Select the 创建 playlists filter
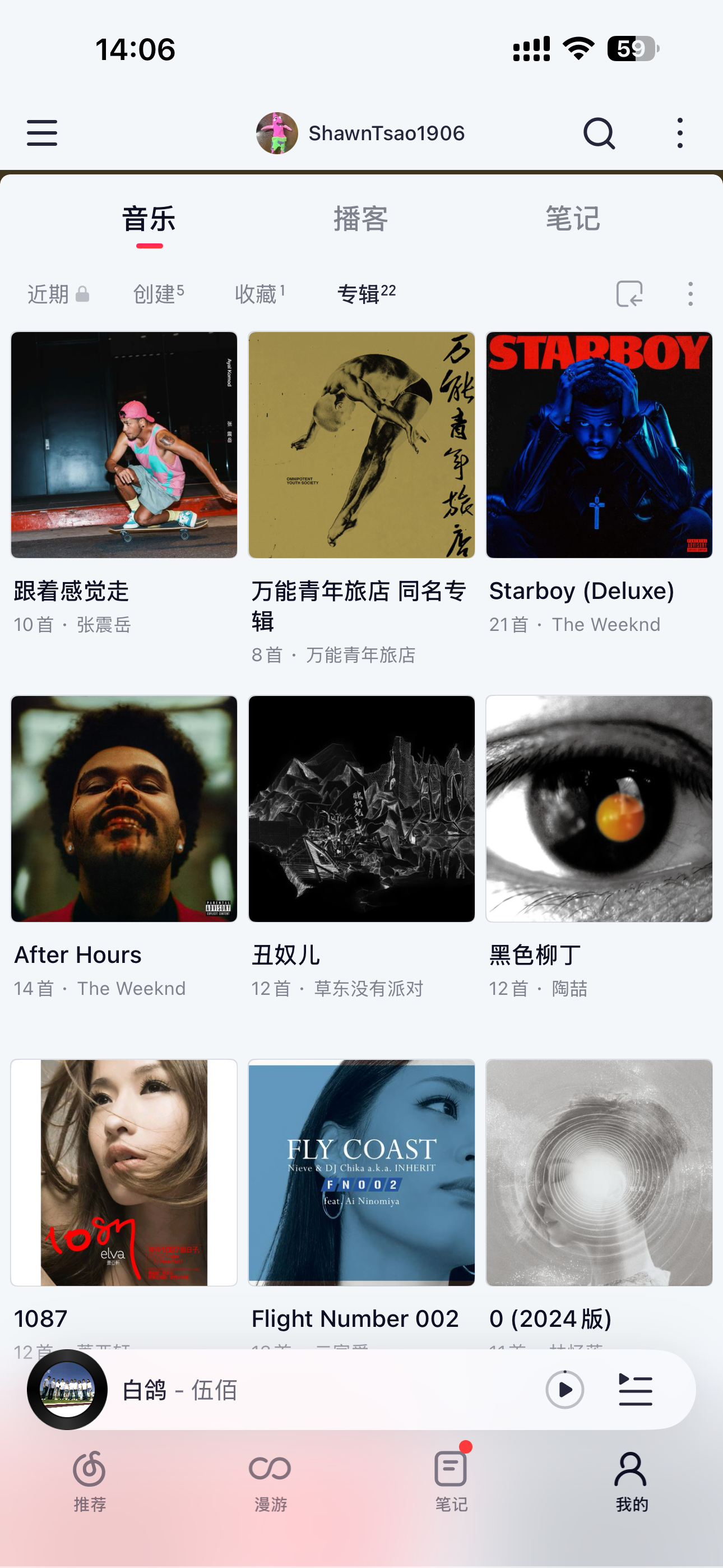This screenshot has height=1568, width=723. (158, 294)
